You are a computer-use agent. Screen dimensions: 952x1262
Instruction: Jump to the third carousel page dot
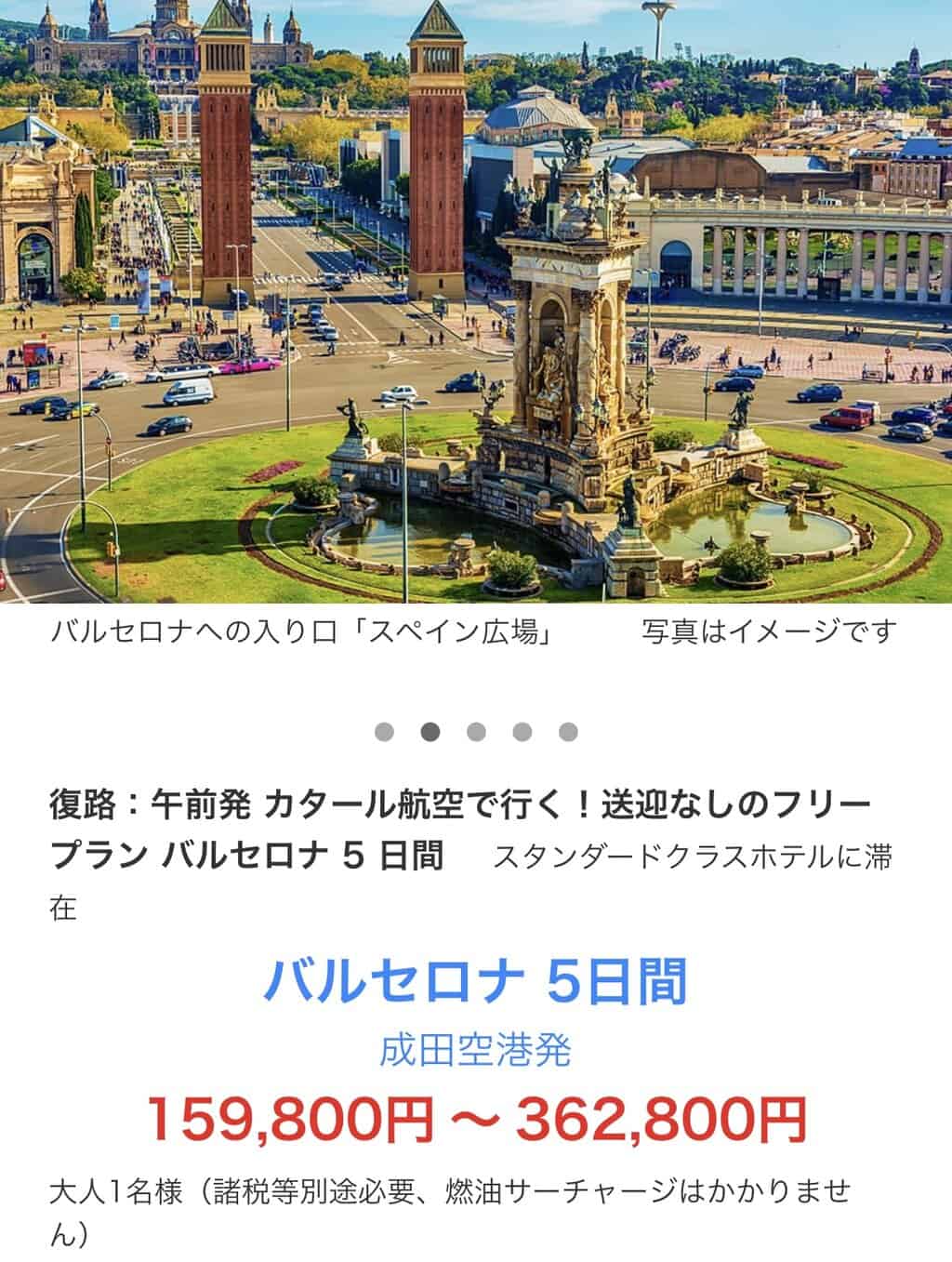[476, 732]
